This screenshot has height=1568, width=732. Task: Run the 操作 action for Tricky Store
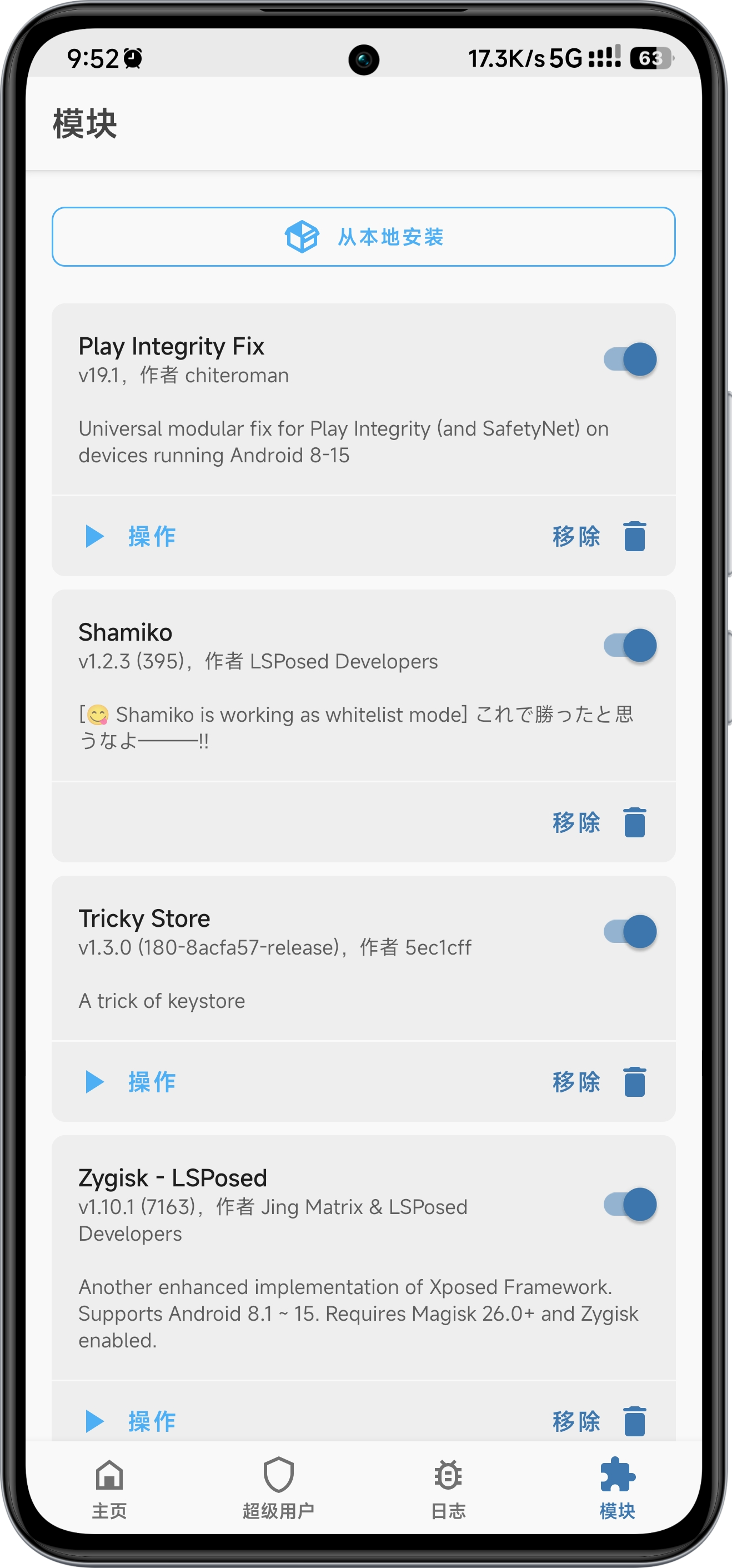coord(131,1082)
